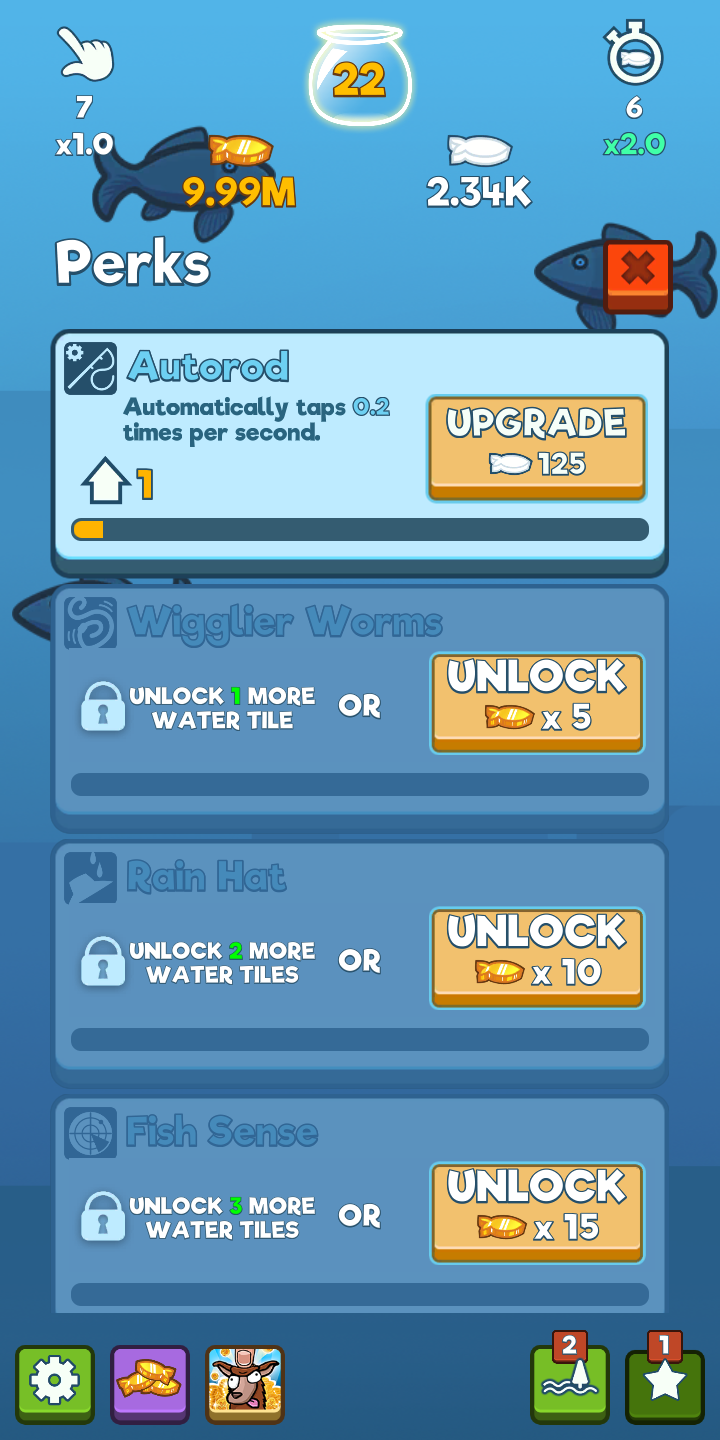Unlock Rain Hat for 10 goldfish
Screen dimensions: 720x1440
point(537,957)
